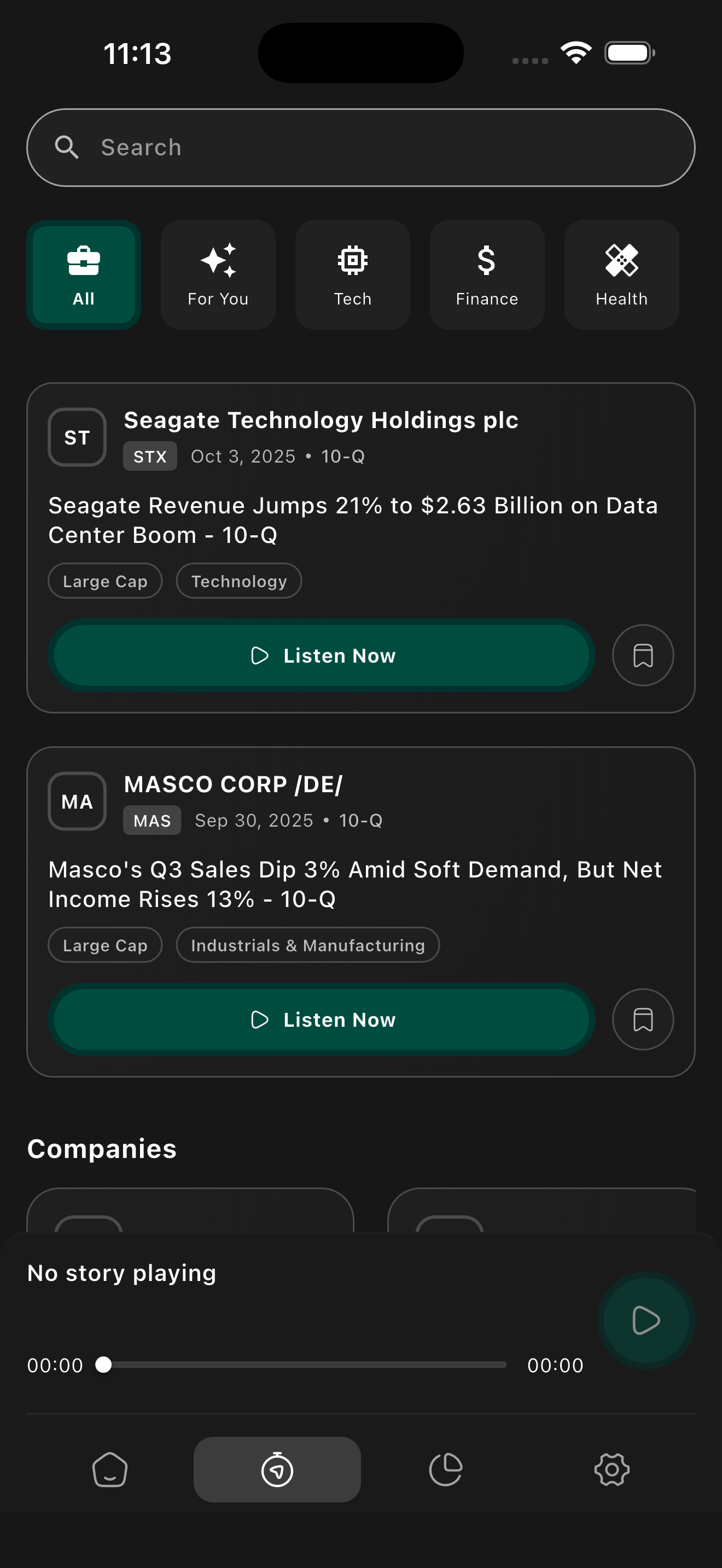Show the Health category

pos(621,274)
